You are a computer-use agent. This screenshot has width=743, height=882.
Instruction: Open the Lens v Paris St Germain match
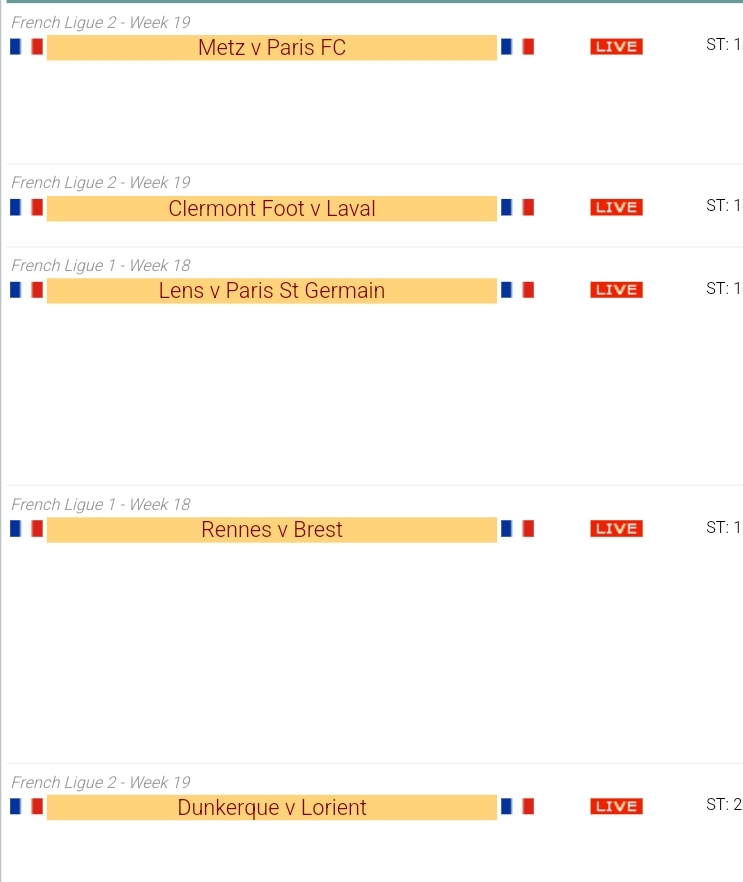click(x=272, y=291)
